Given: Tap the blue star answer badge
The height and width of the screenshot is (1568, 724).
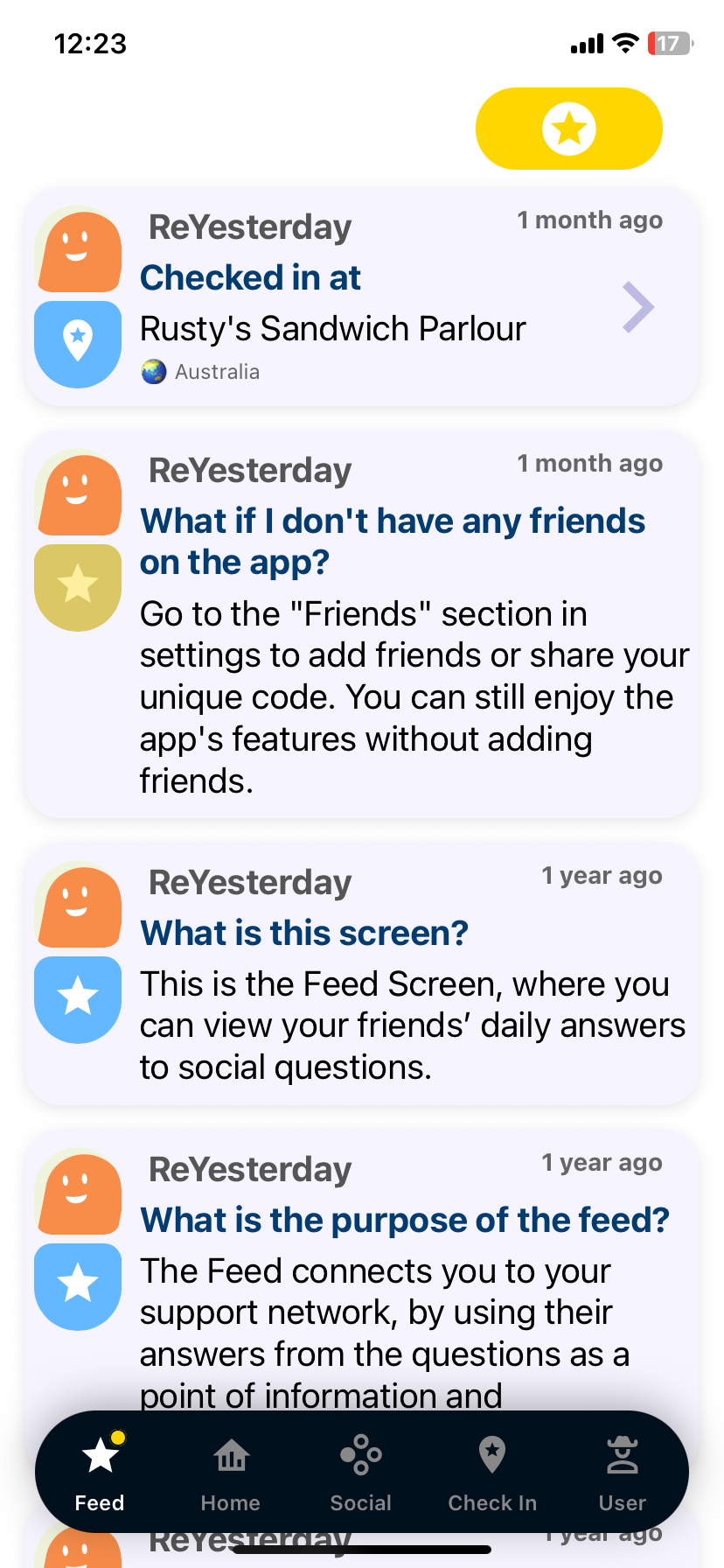Looking at the screenshot, I should pos(78,997).
